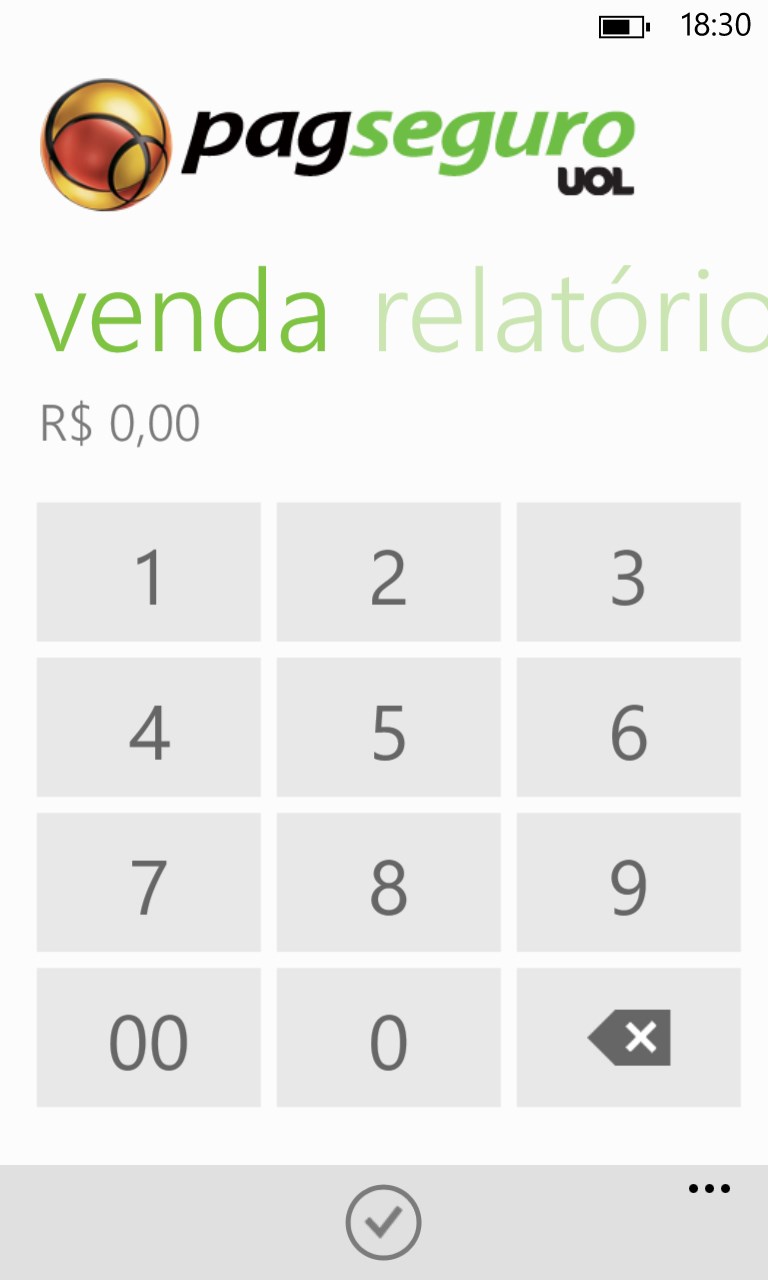Tap the number 7 key
768x1280 pixels.
[x=149, y=882]
